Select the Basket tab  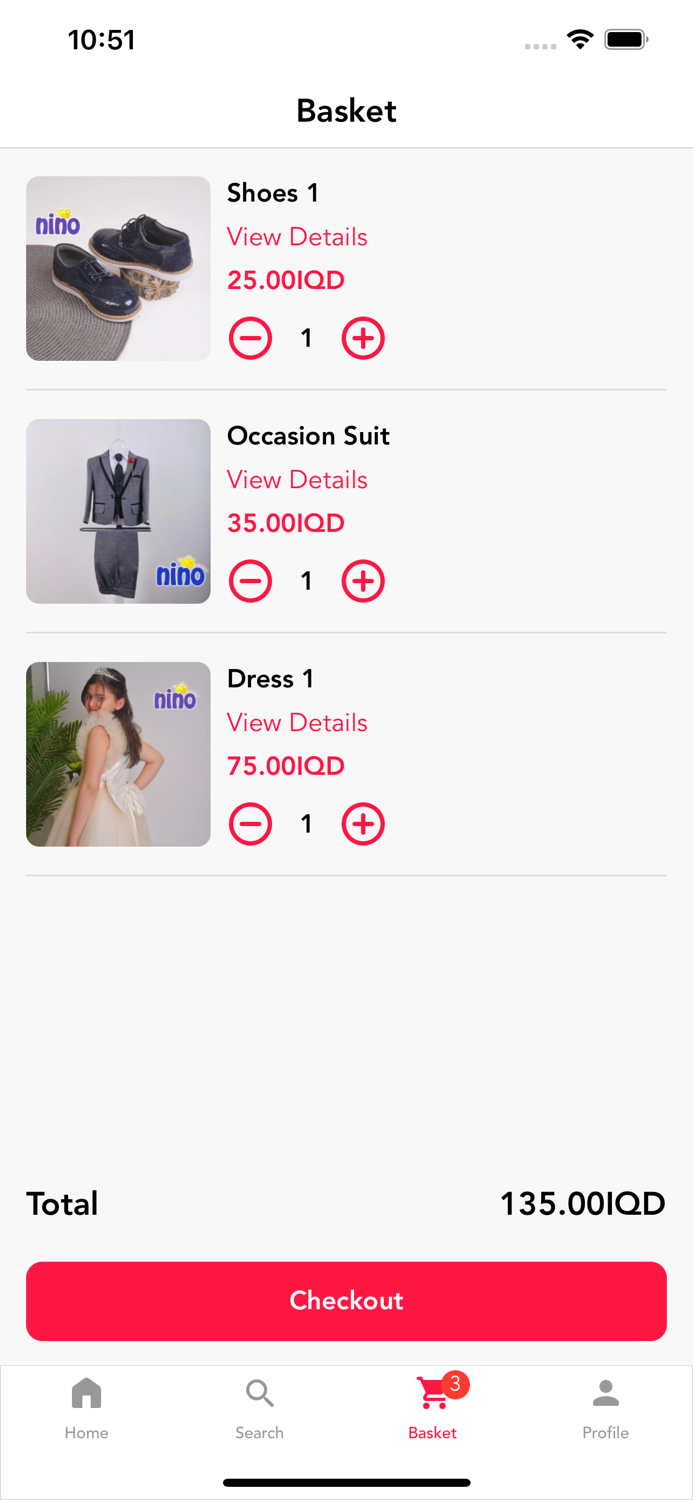pos(433,1408)
